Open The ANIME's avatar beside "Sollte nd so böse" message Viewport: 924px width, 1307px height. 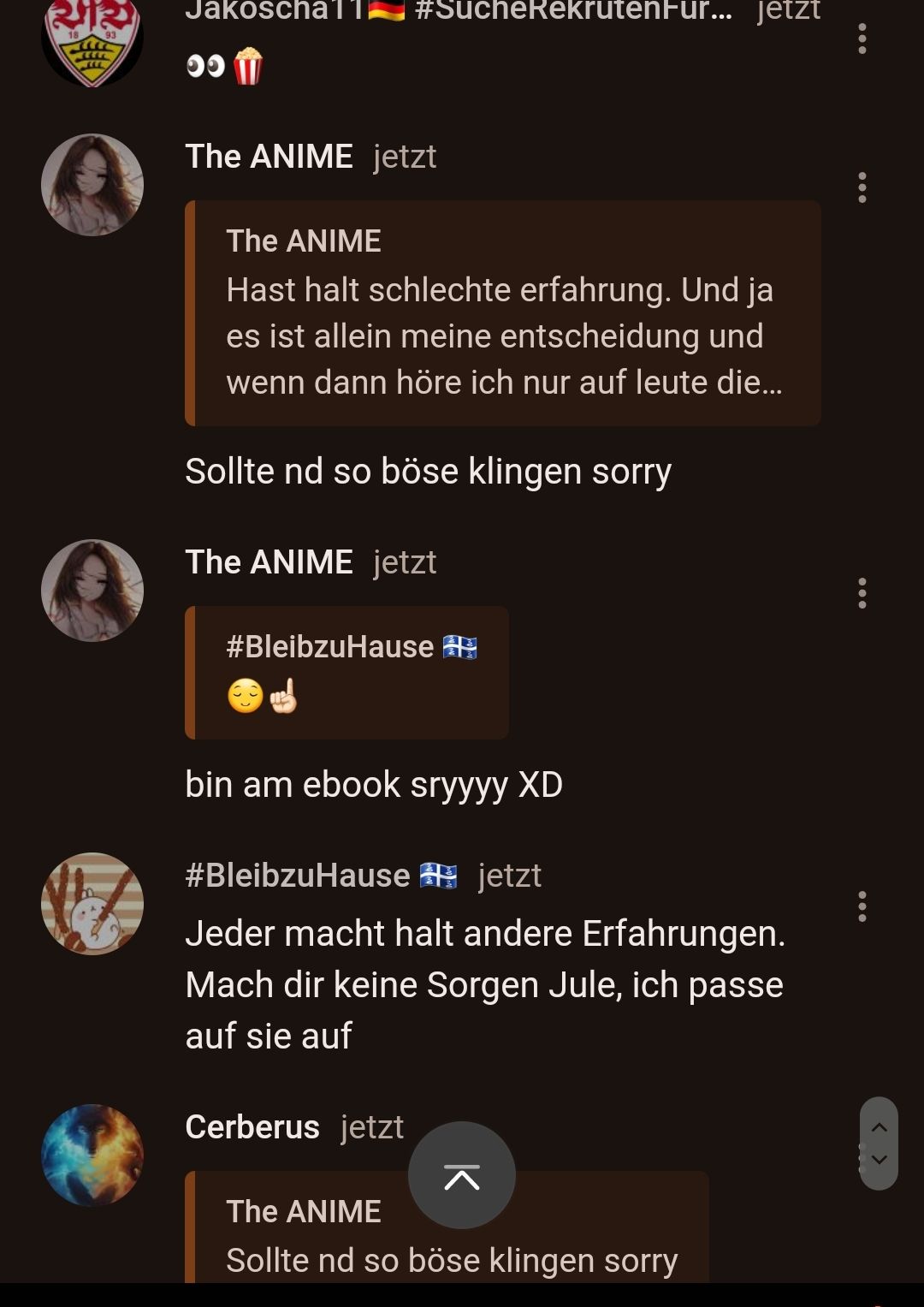[x=92, y=185]
